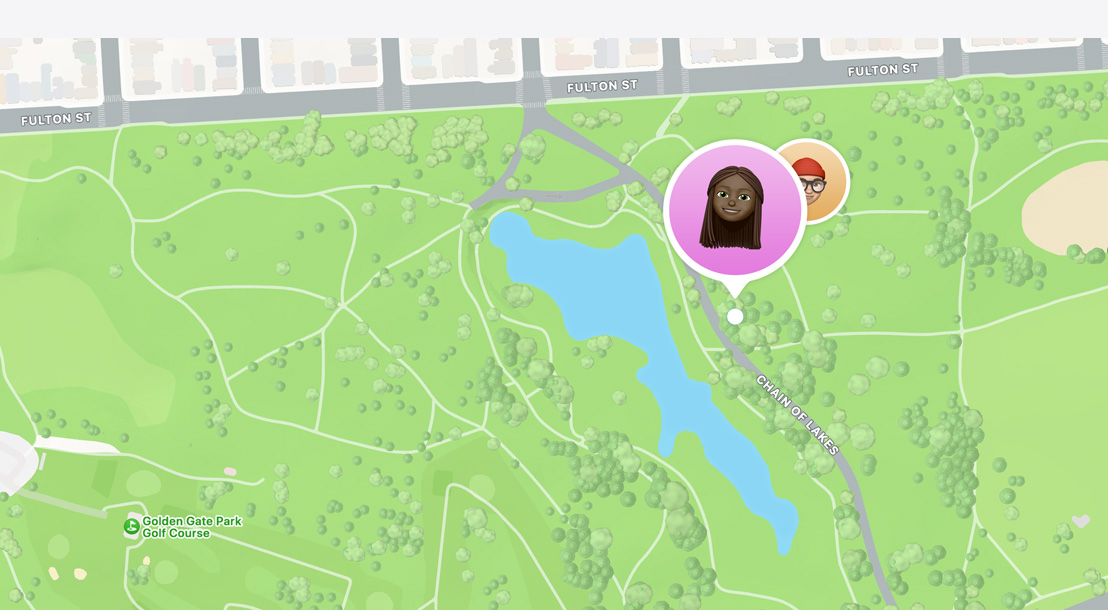Open Golden Gate Park Golf Course marker
This screenshot has height=610, width=1108.
click(x=131, y=526)
